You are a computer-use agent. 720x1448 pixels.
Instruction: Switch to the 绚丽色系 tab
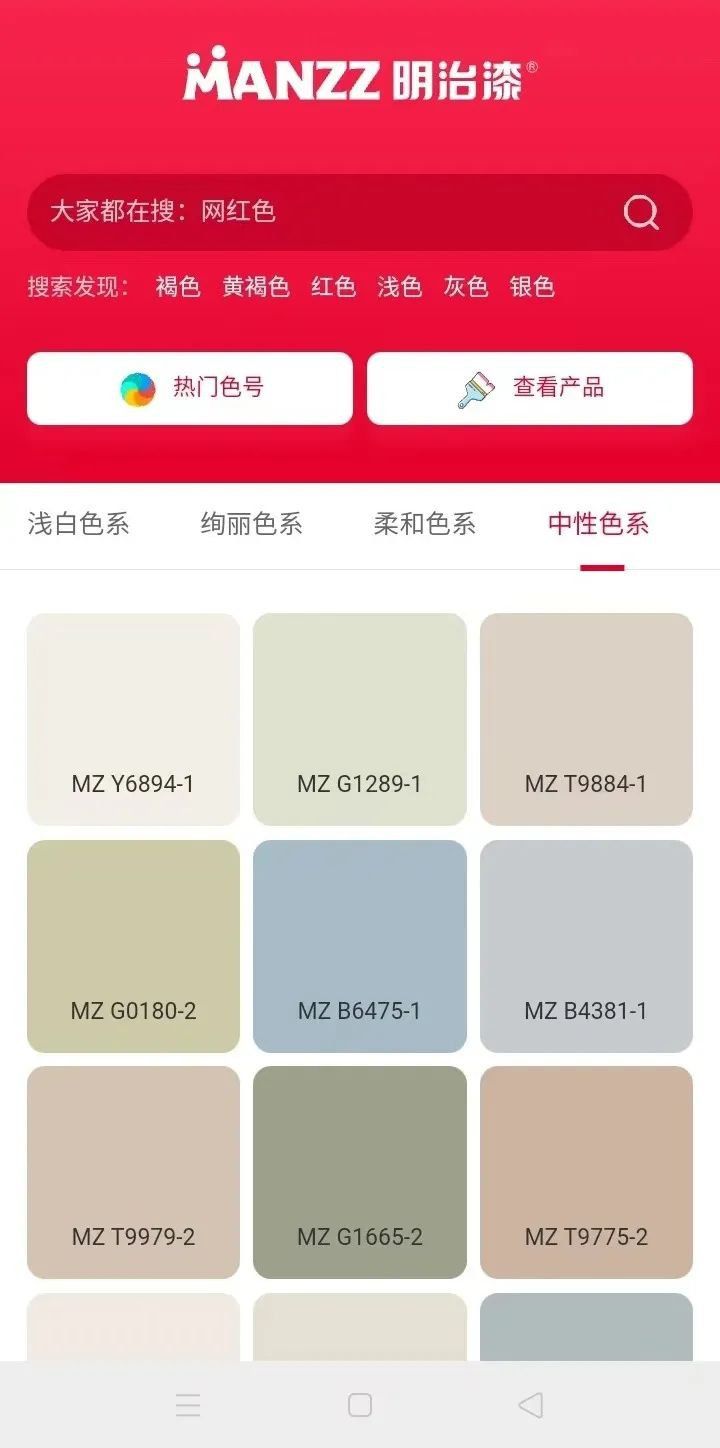coord(251,524)
